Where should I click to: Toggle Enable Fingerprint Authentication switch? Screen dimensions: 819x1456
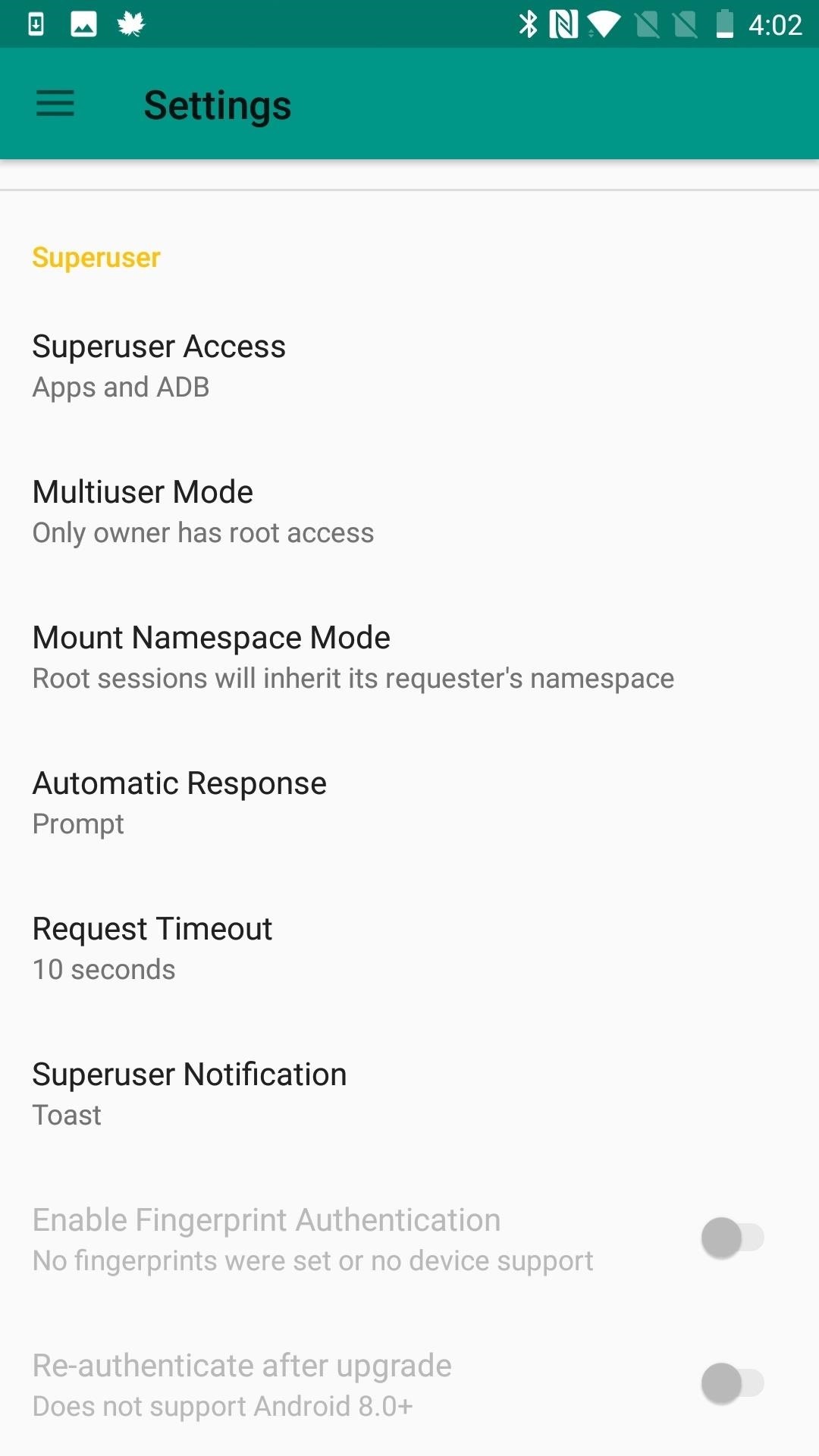732,1238
